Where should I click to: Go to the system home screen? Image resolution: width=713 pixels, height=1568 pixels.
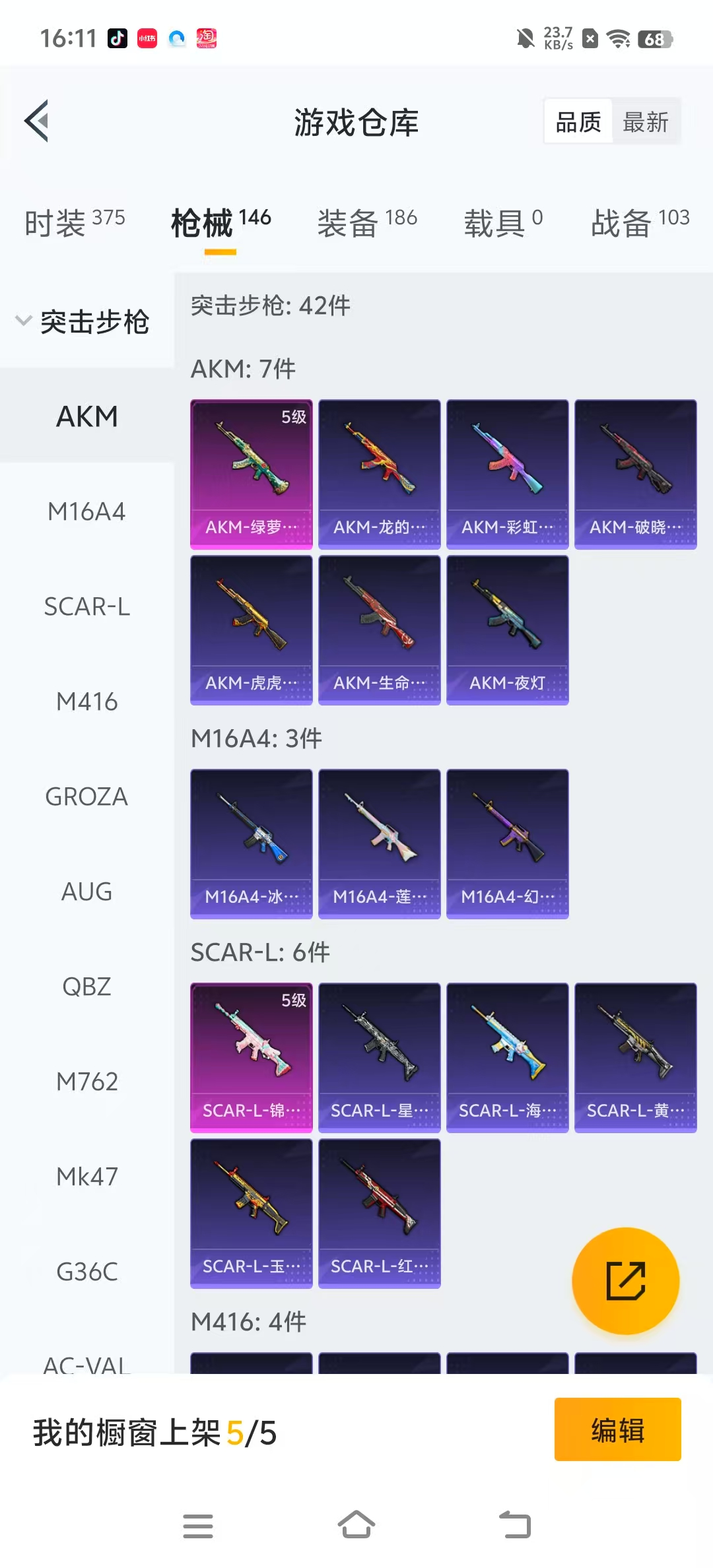pyautogui.click(x=356, y=1525)
